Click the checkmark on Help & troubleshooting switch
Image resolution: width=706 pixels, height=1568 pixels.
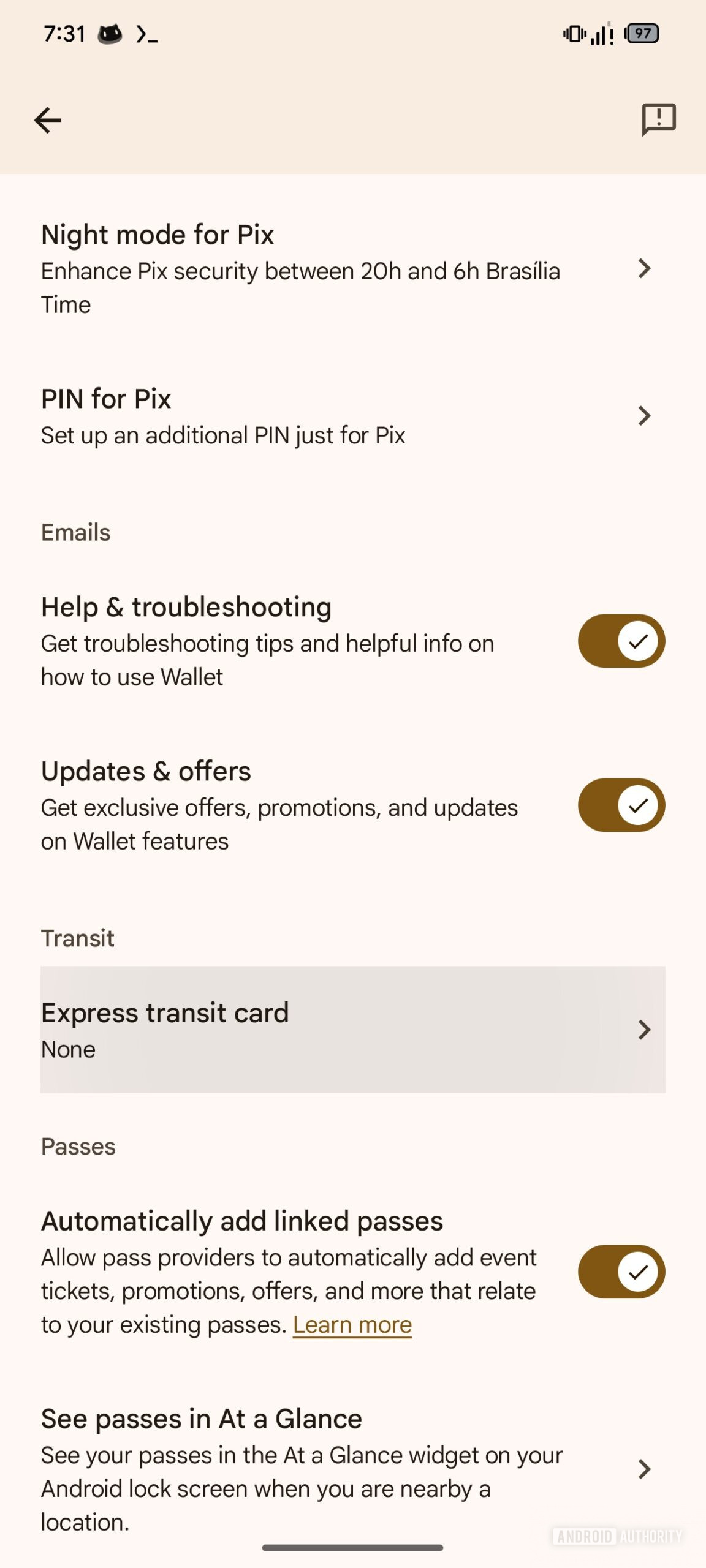[639, 640]
